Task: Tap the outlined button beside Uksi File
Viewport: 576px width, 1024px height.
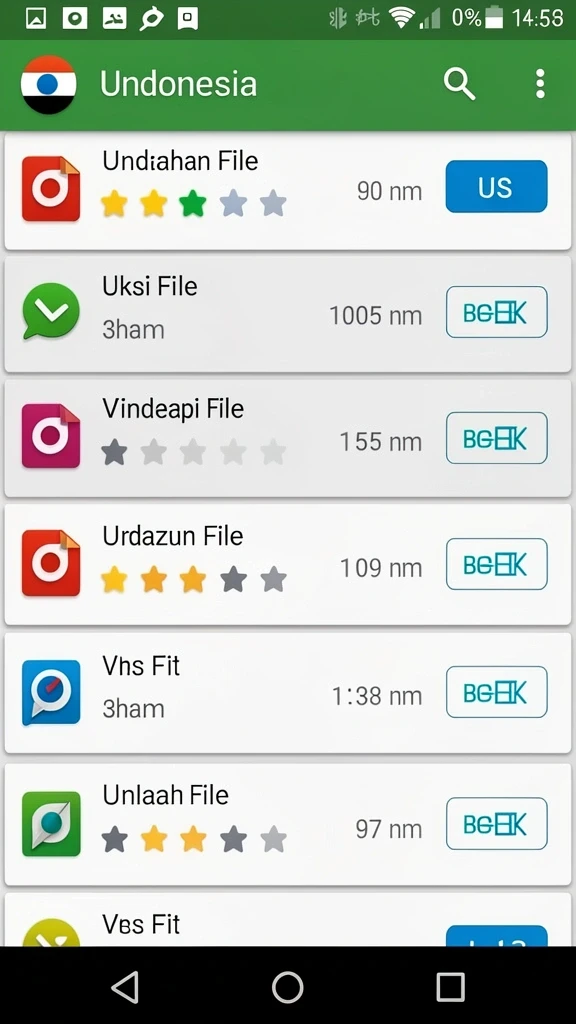Action: 496,312
